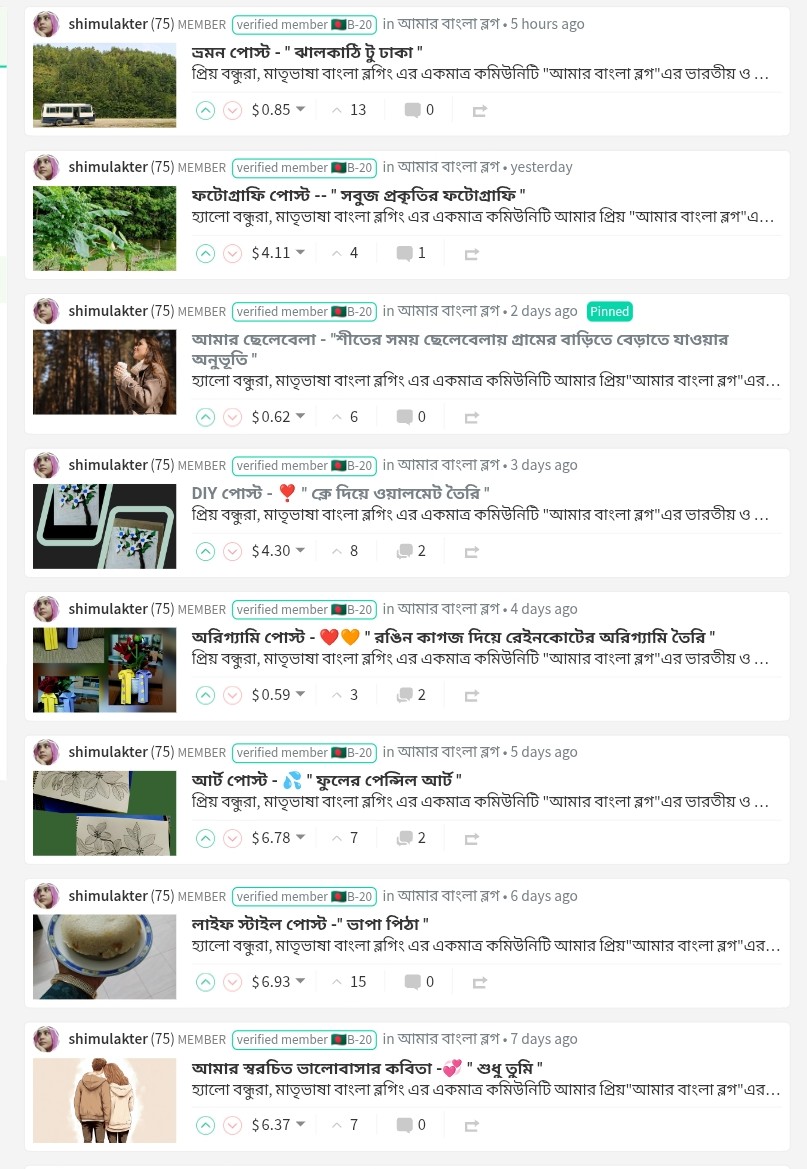This screenshot has width=807, height=1169.
Task: Upvote the ভ্রমন পোস্ট ঝালকাঠি টু ঢাকা post
Action: point(205,110)
